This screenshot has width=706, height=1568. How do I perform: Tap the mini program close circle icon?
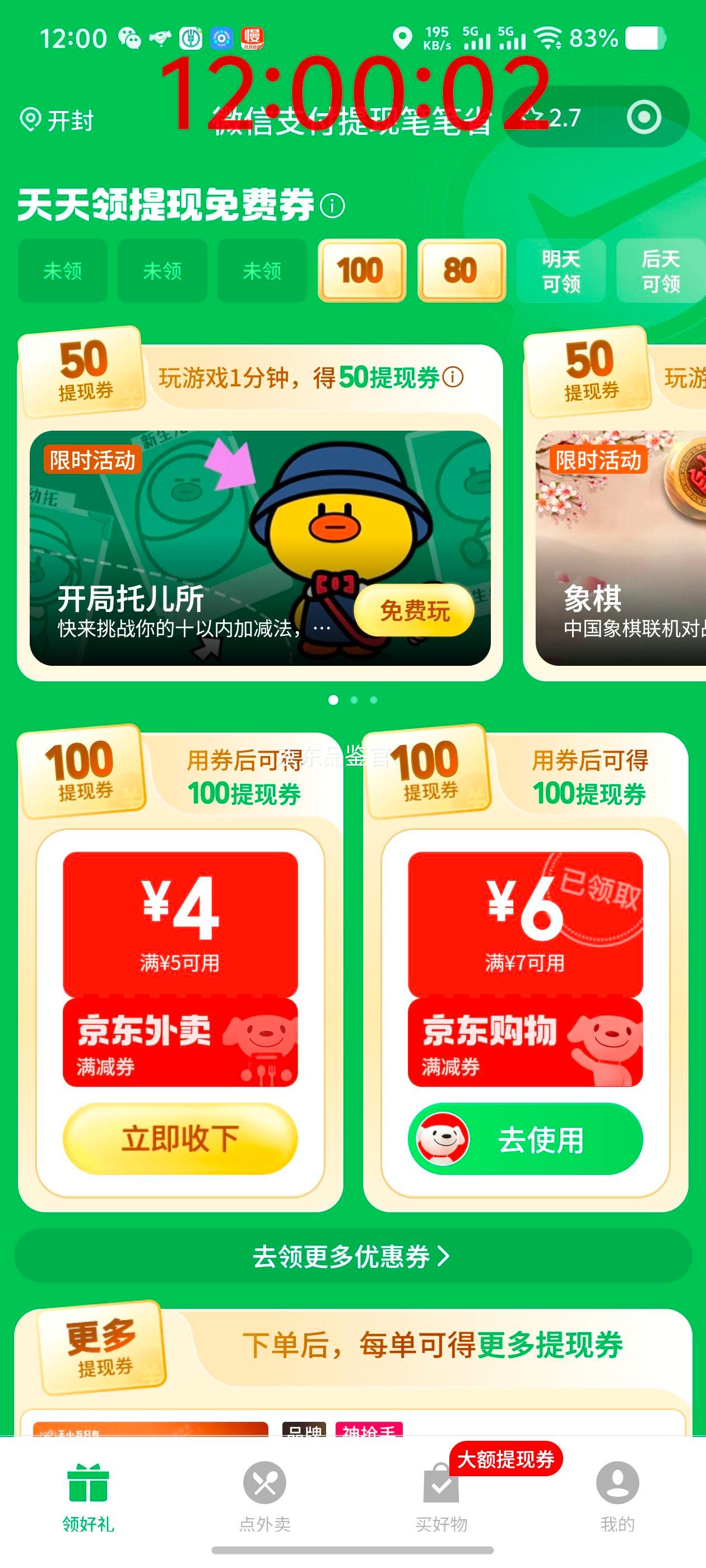(x=643, y=117)
